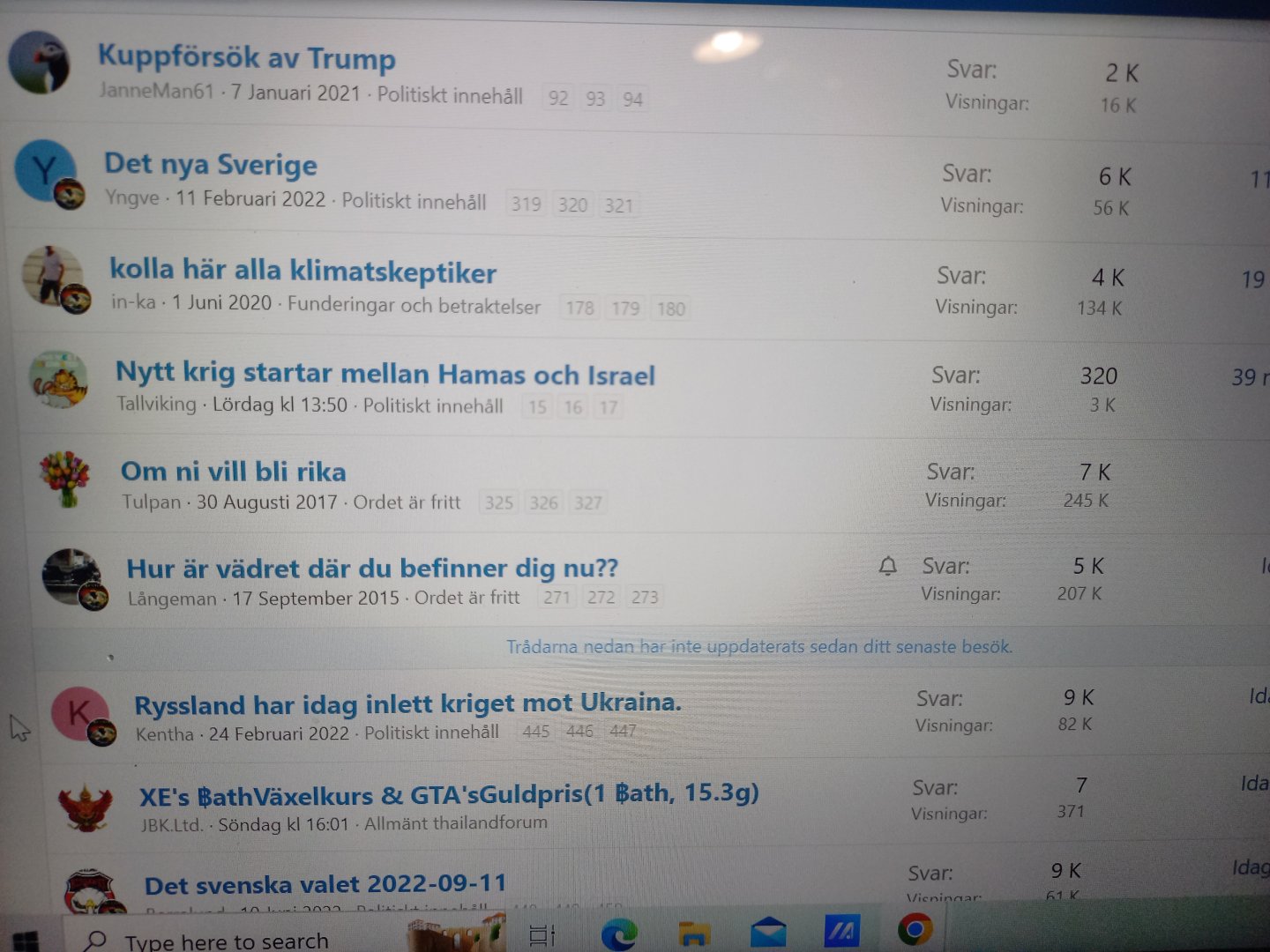
Task: Open Yngve's avatar on Det nya Sverige
Action: click(x=44, y=171)
